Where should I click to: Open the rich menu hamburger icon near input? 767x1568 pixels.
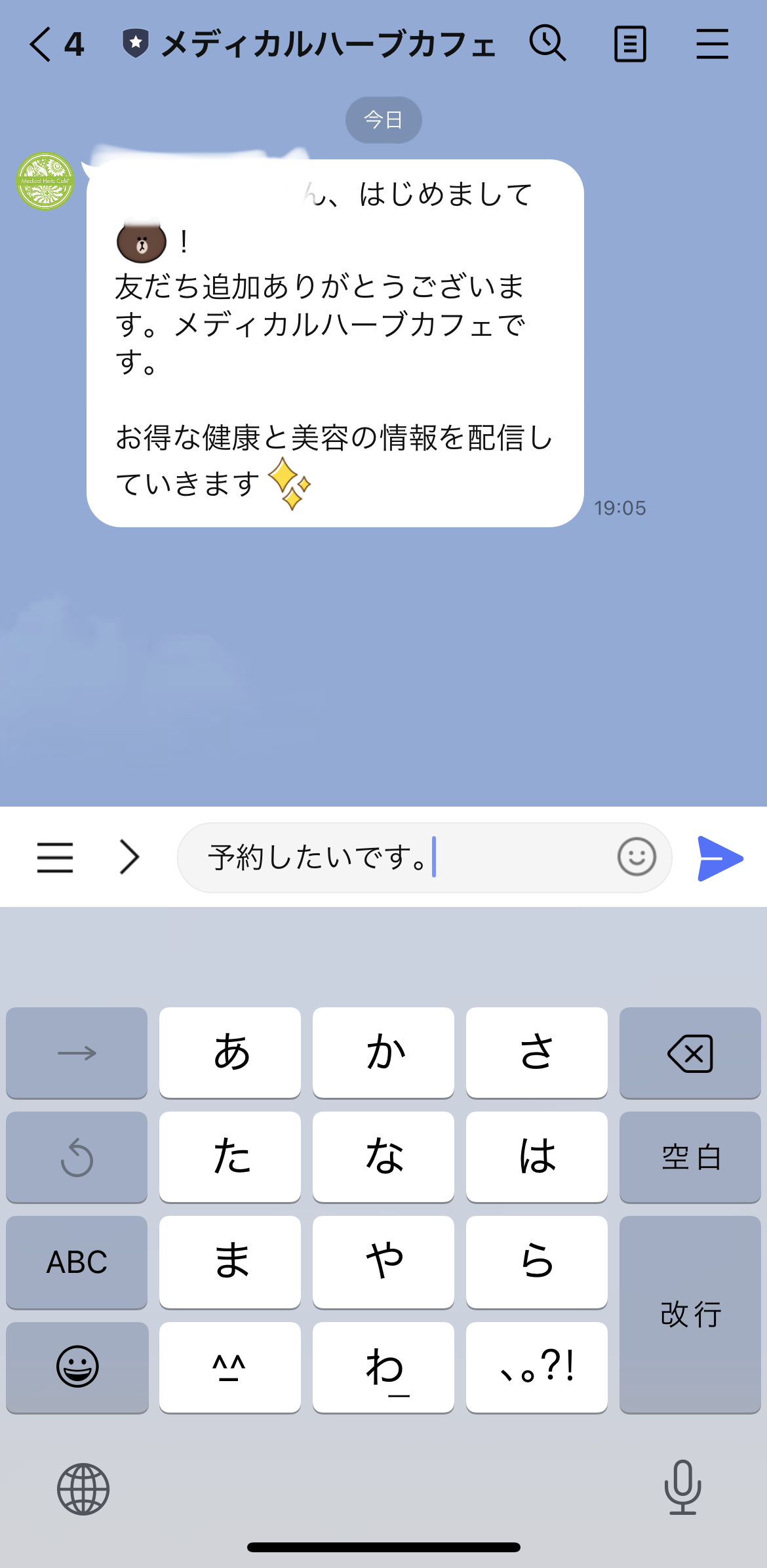coord(55,857)
